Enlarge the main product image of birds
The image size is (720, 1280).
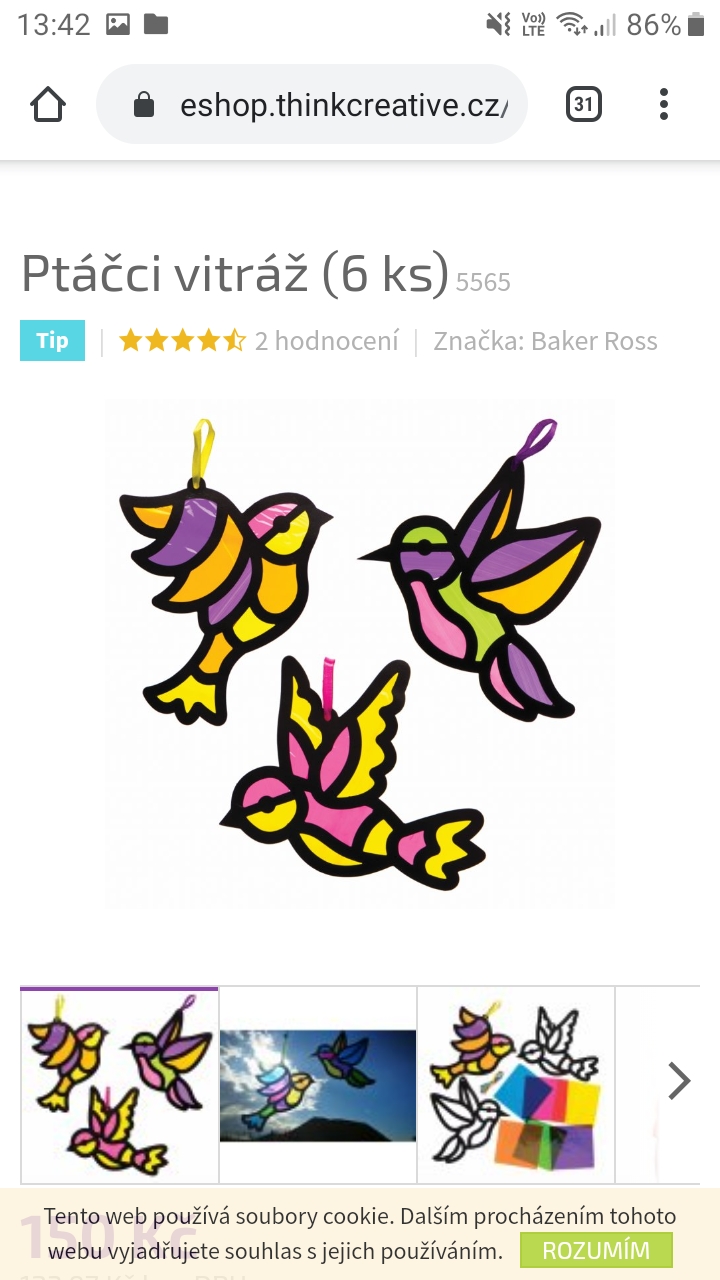click(x=360, y=652)
